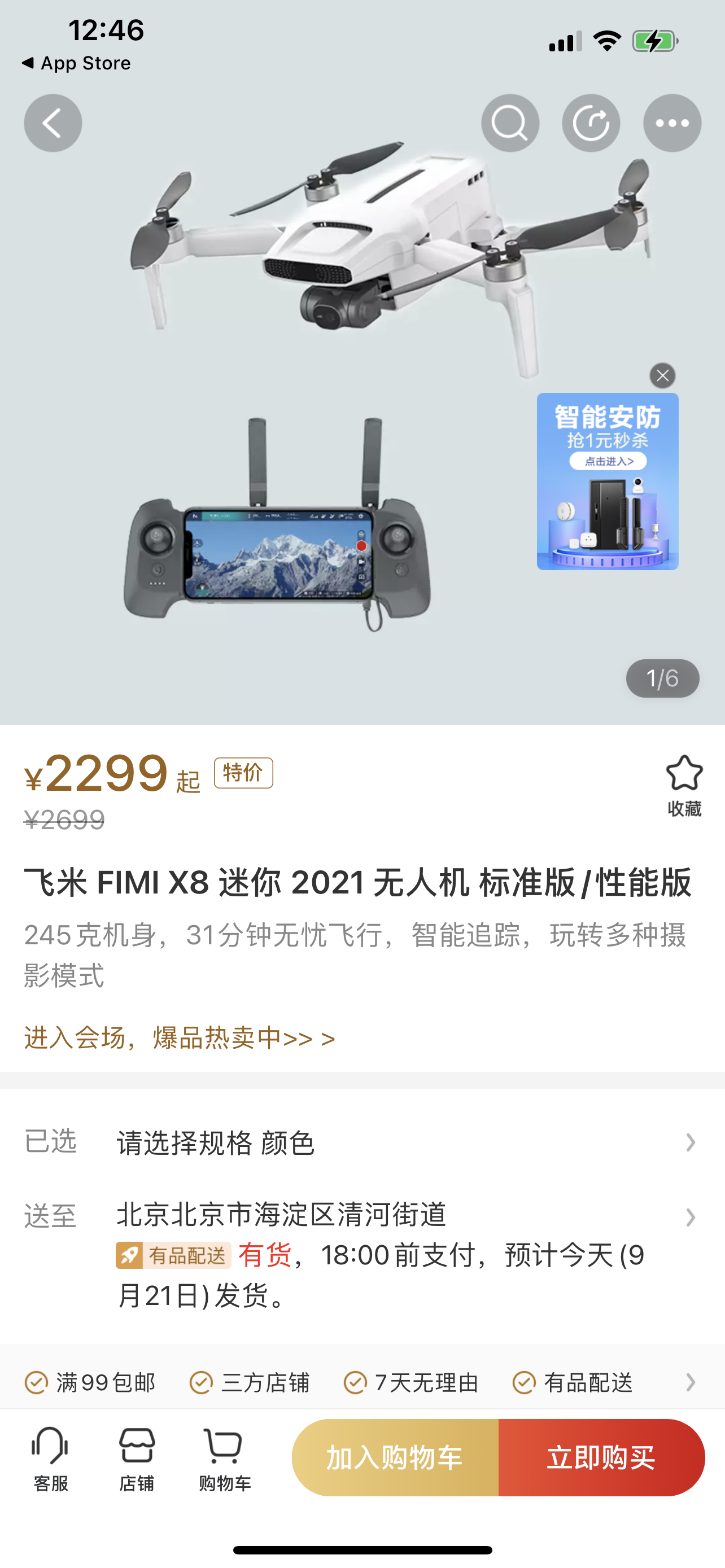
Task: Go back using the back arrow
Action: pos(53,123)
